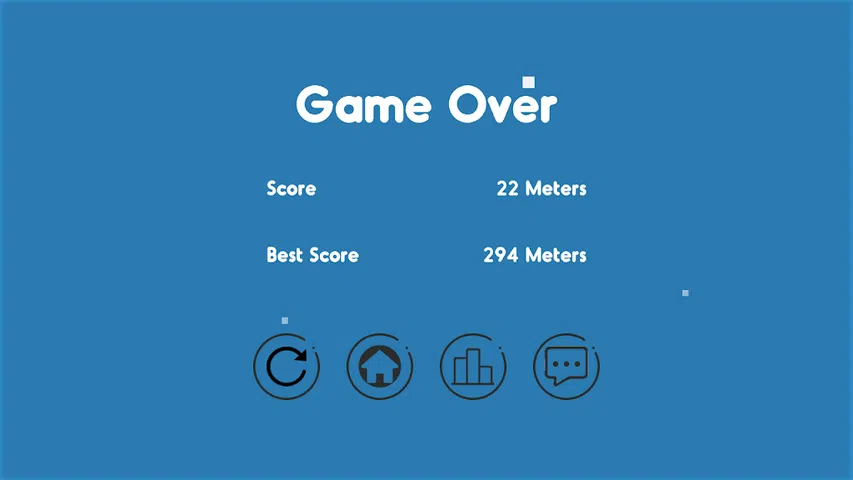Open the feedback speech bubble icon
This screenshot has width=853, height=480.
(566, 367)
